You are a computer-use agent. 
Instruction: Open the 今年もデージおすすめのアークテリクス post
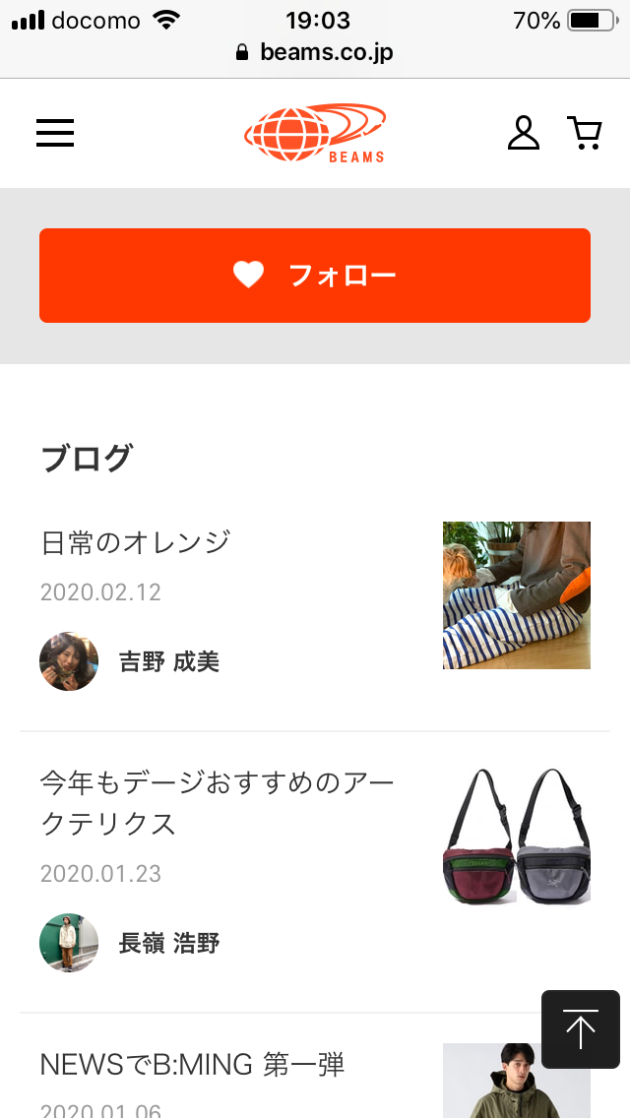pos(217,802)
